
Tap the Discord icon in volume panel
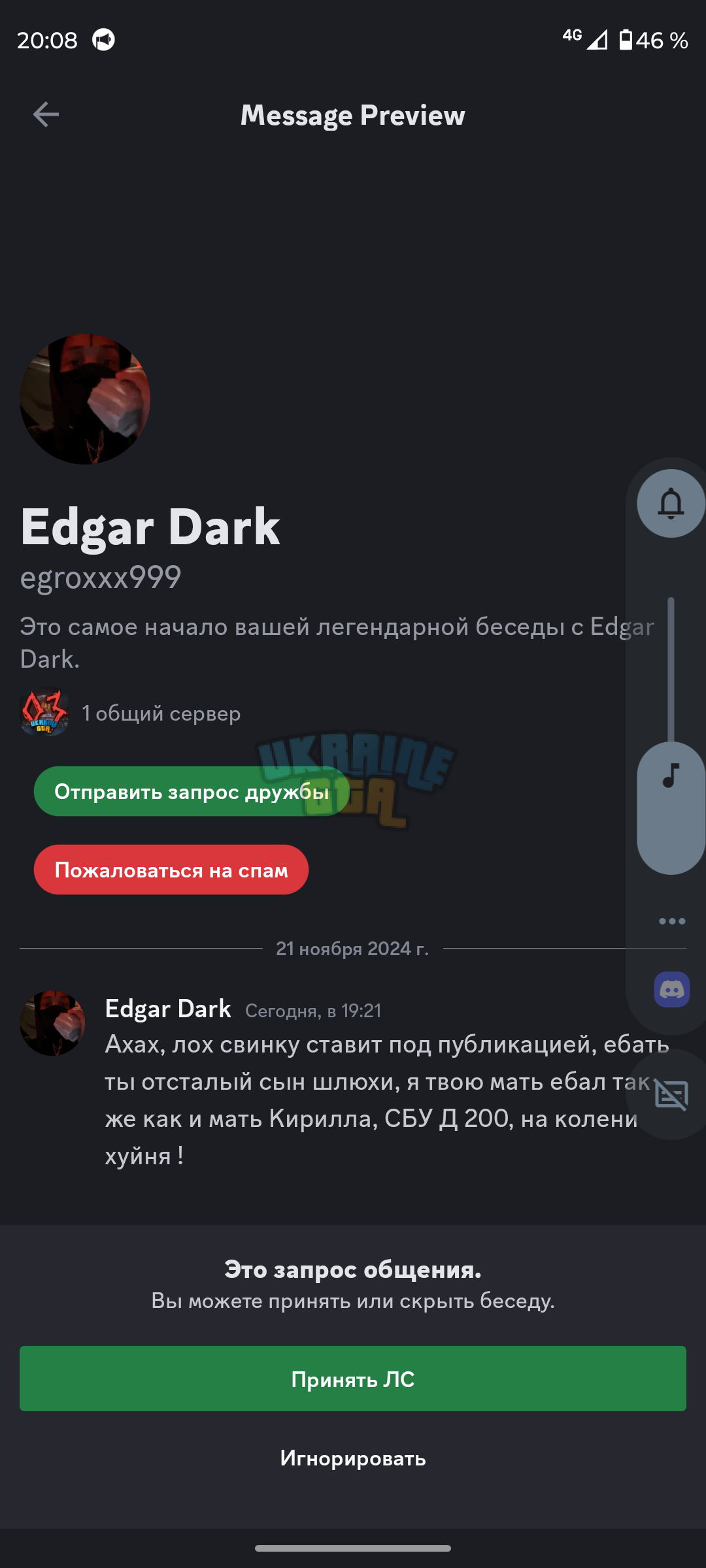tap(672, 989)
